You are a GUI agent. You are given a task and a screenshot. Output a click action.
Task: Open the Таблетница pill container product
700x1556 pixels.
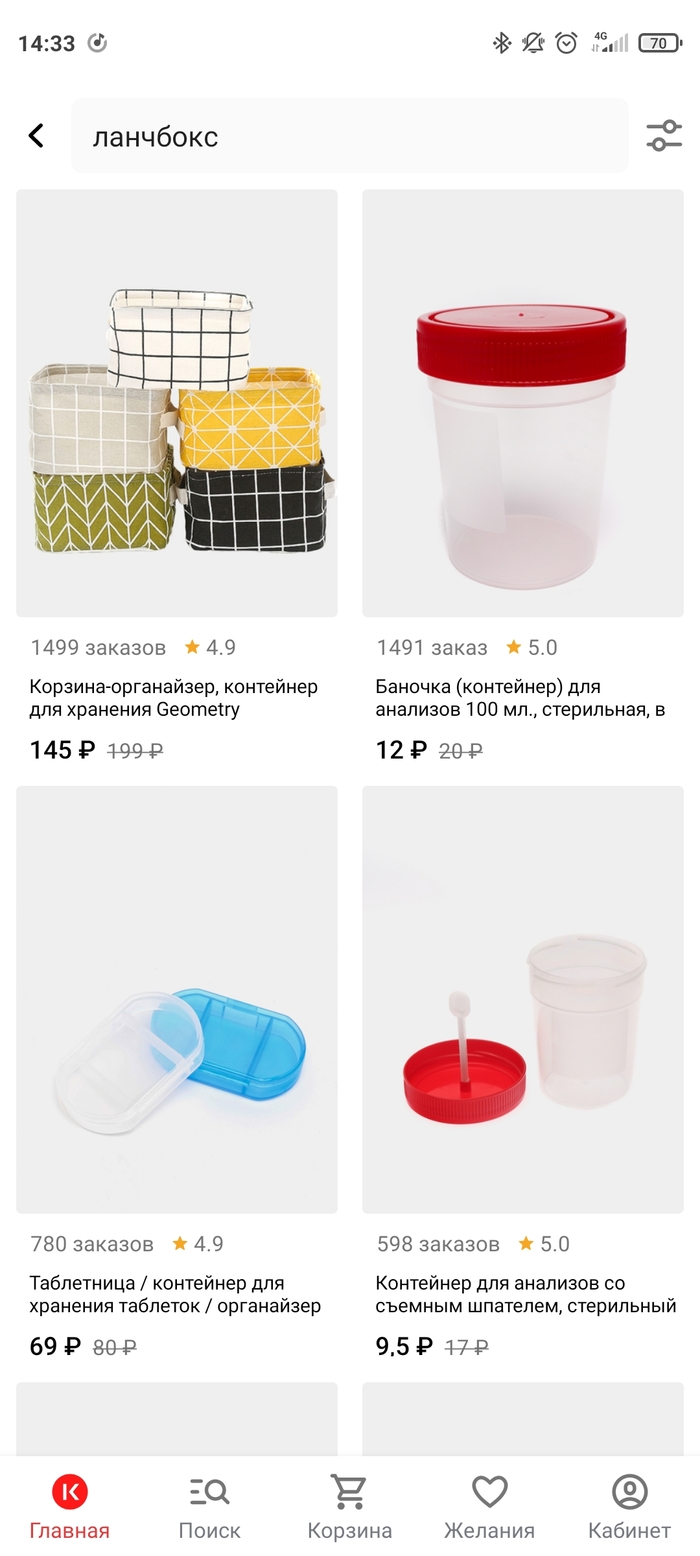click(x=177, y=999)
